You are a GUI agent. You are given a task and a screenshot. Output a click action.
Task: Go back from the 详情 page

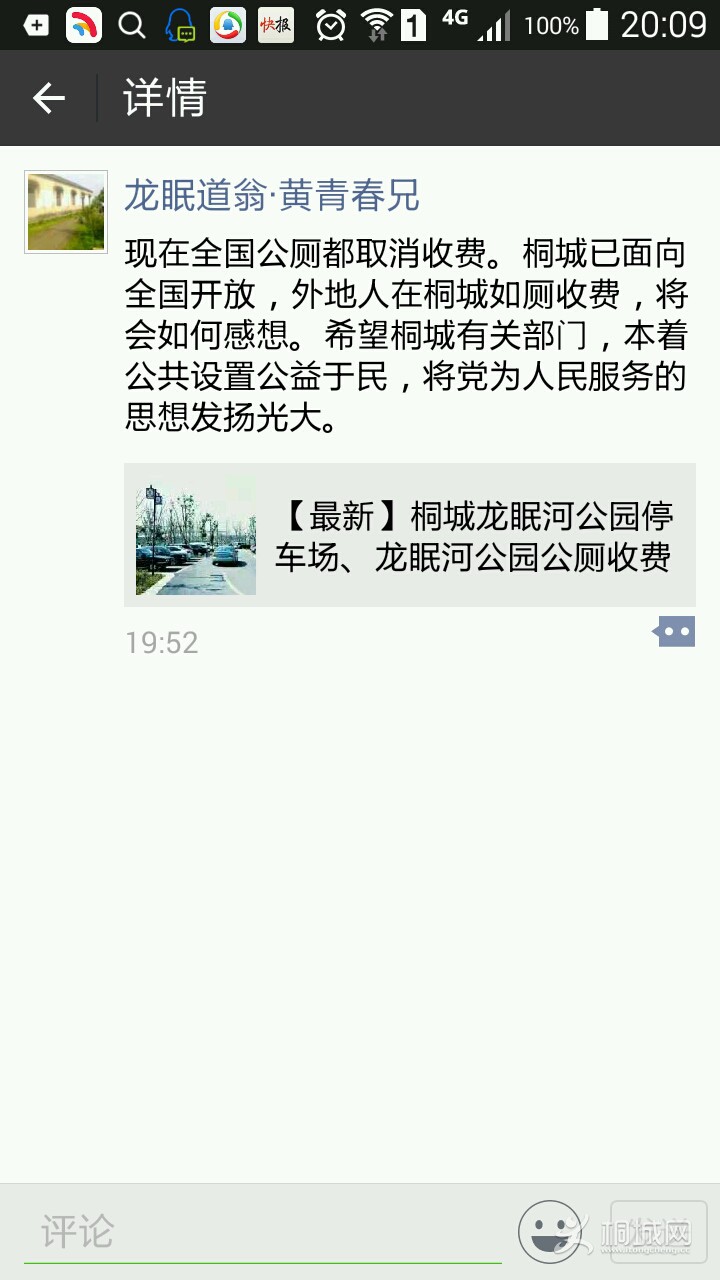tap(48, 98)
